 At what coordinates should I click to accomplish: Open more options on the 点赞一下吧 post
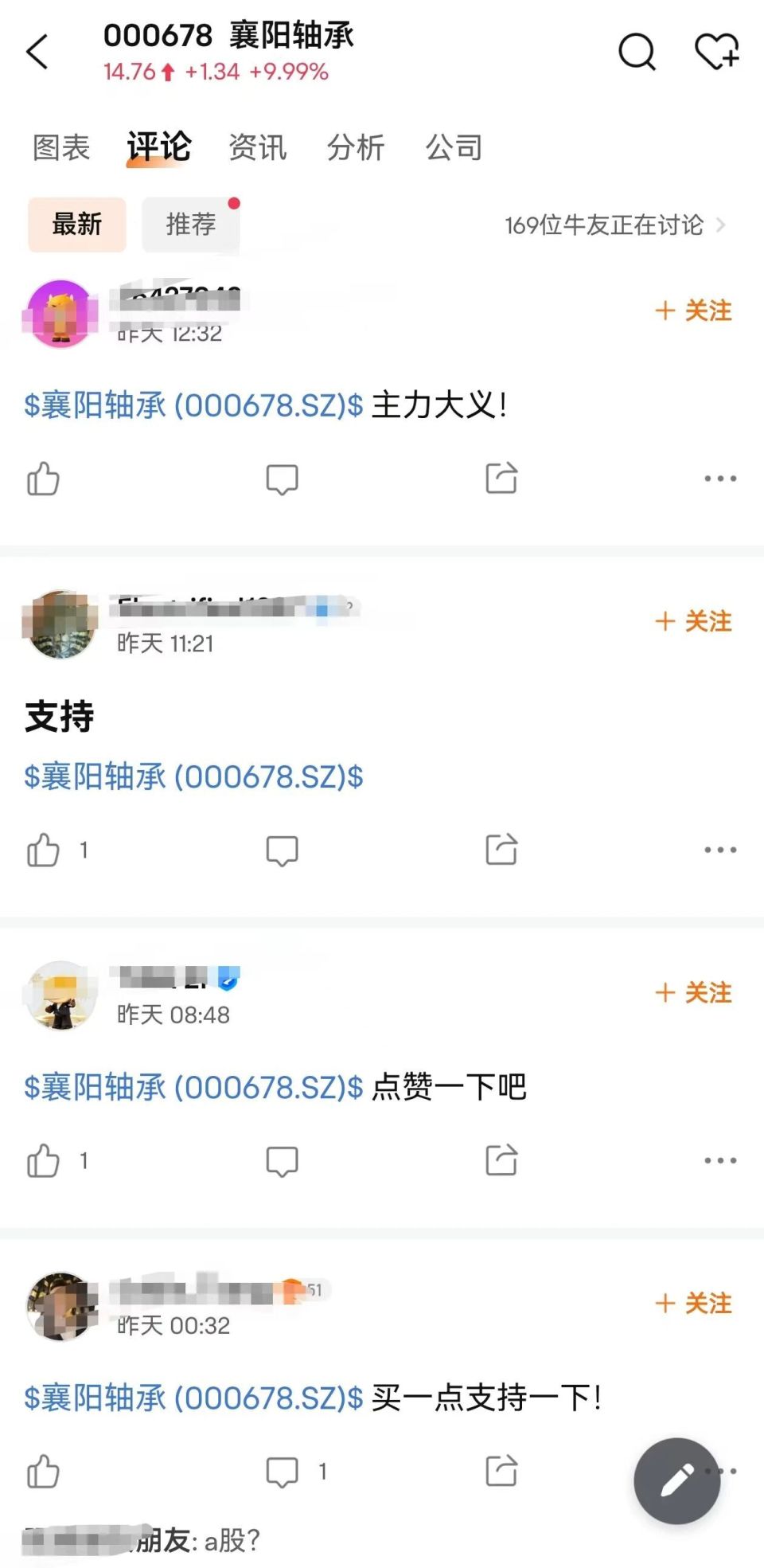click(718, 1161)
